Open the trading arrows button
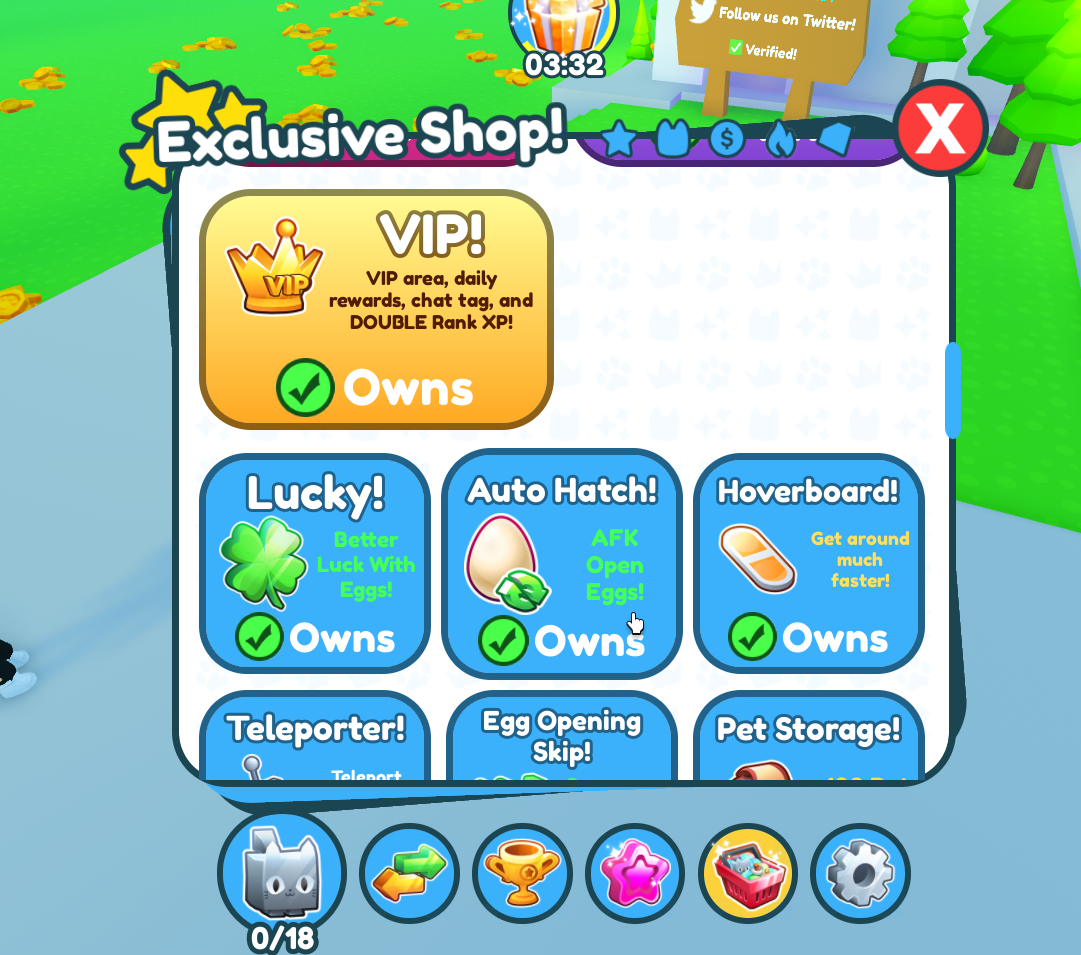This screenshot has width=1081, height=955. (x=408, y=873)
